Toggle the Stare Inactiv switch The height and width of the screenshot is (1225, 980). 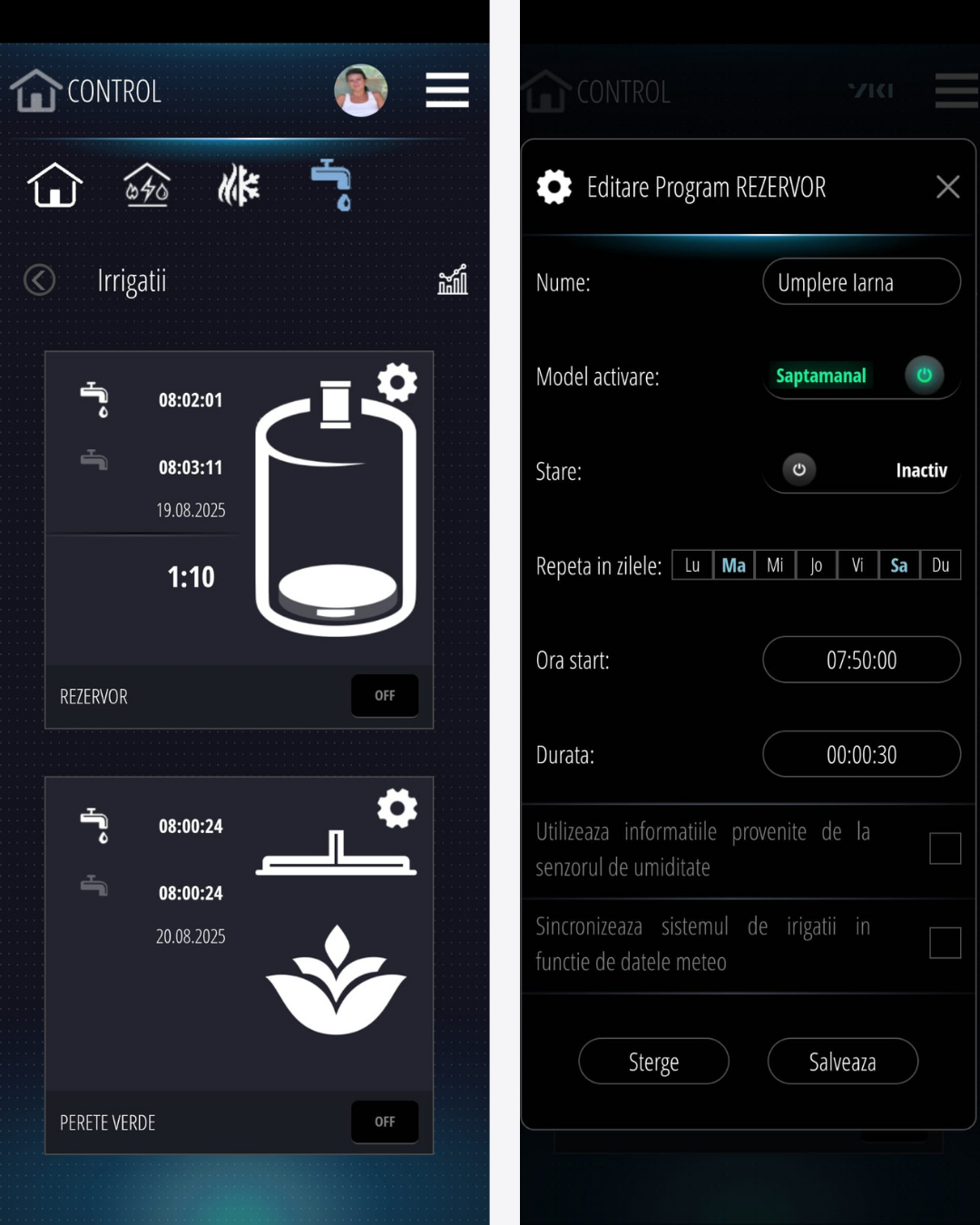pyautogui.click(x=799, y=470)
